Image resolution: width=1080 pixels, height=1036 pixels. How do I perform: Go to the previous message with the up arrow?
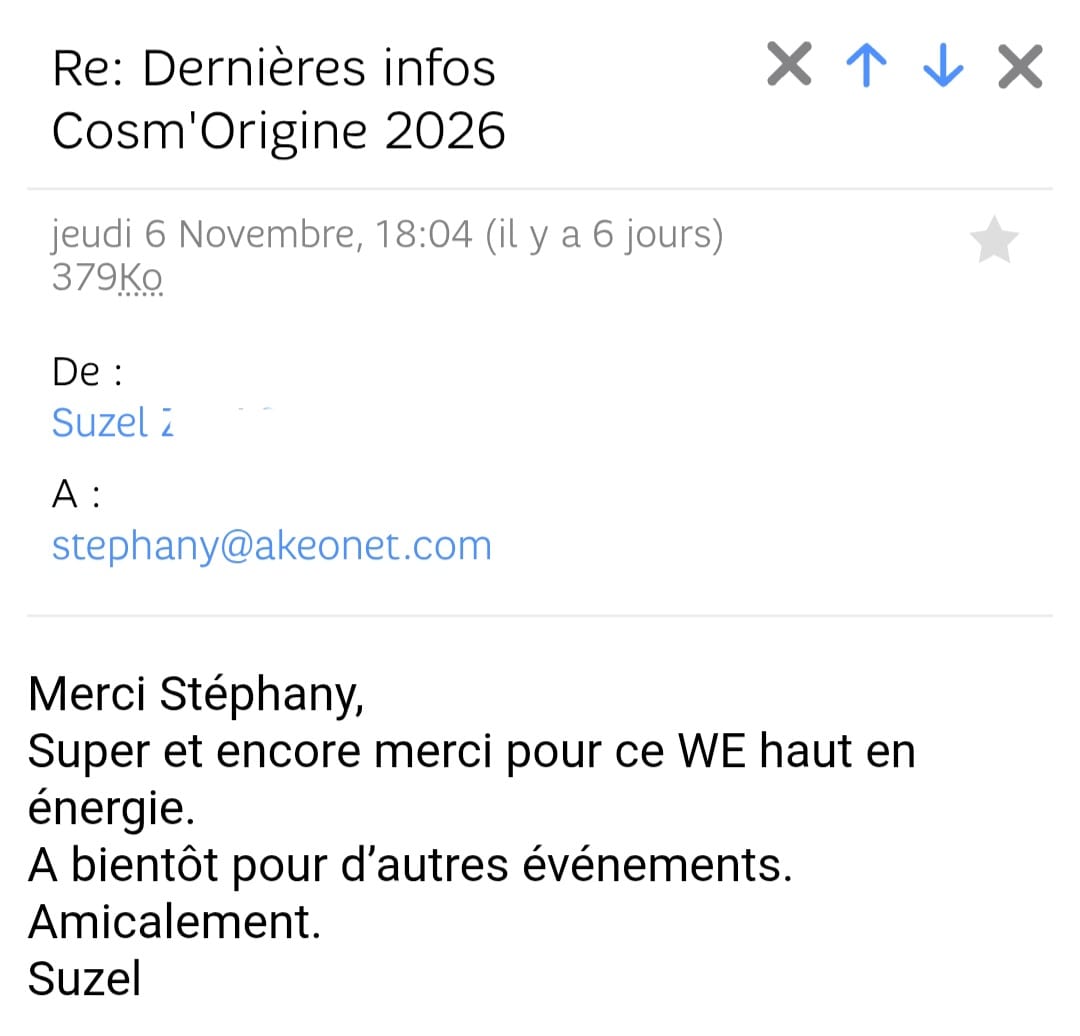click(x=867, y=68)
